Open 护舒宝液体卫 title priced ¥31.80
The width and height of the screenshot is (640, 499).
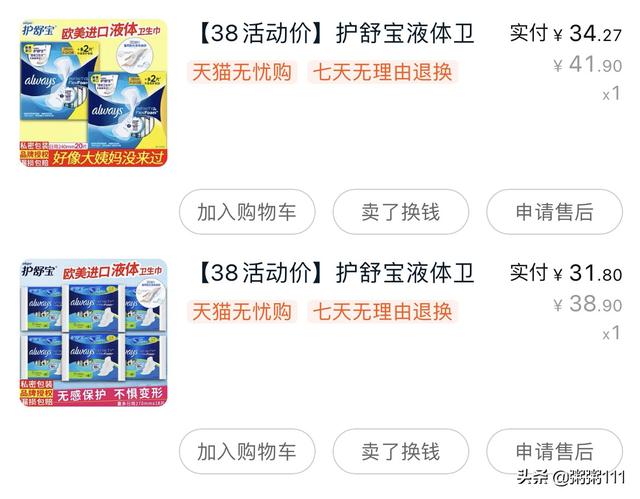[331, 272]
